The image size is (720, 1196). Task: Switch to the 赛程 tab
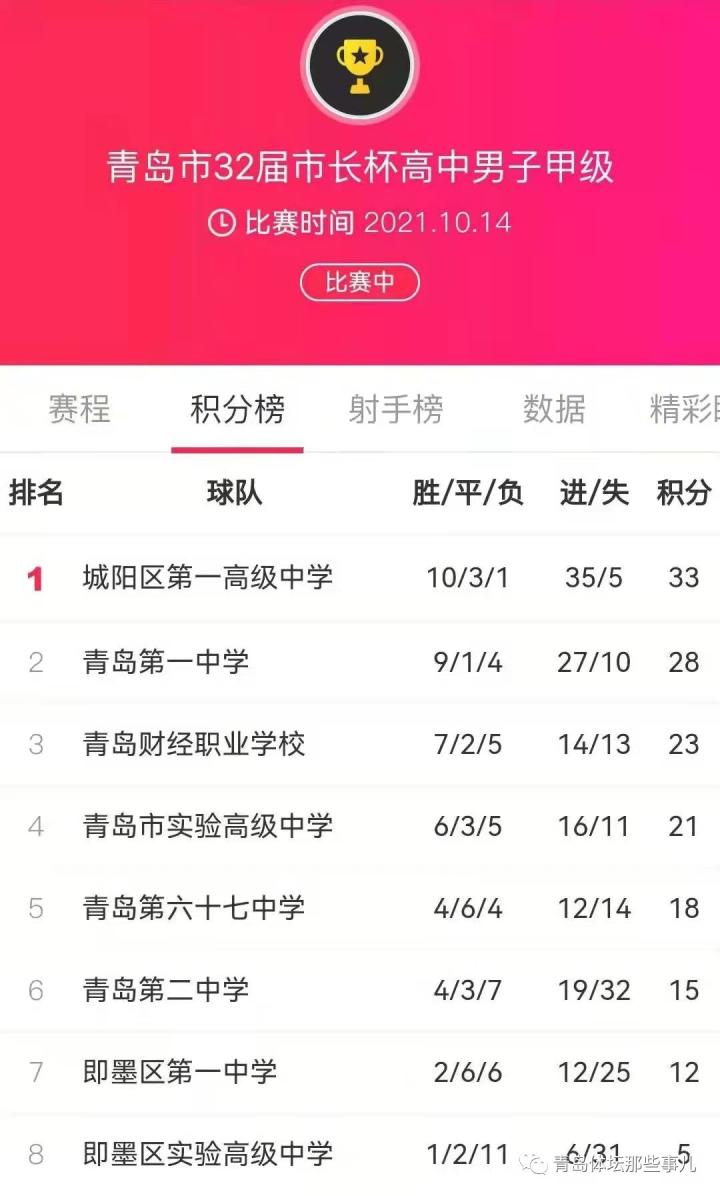point(79,410)
